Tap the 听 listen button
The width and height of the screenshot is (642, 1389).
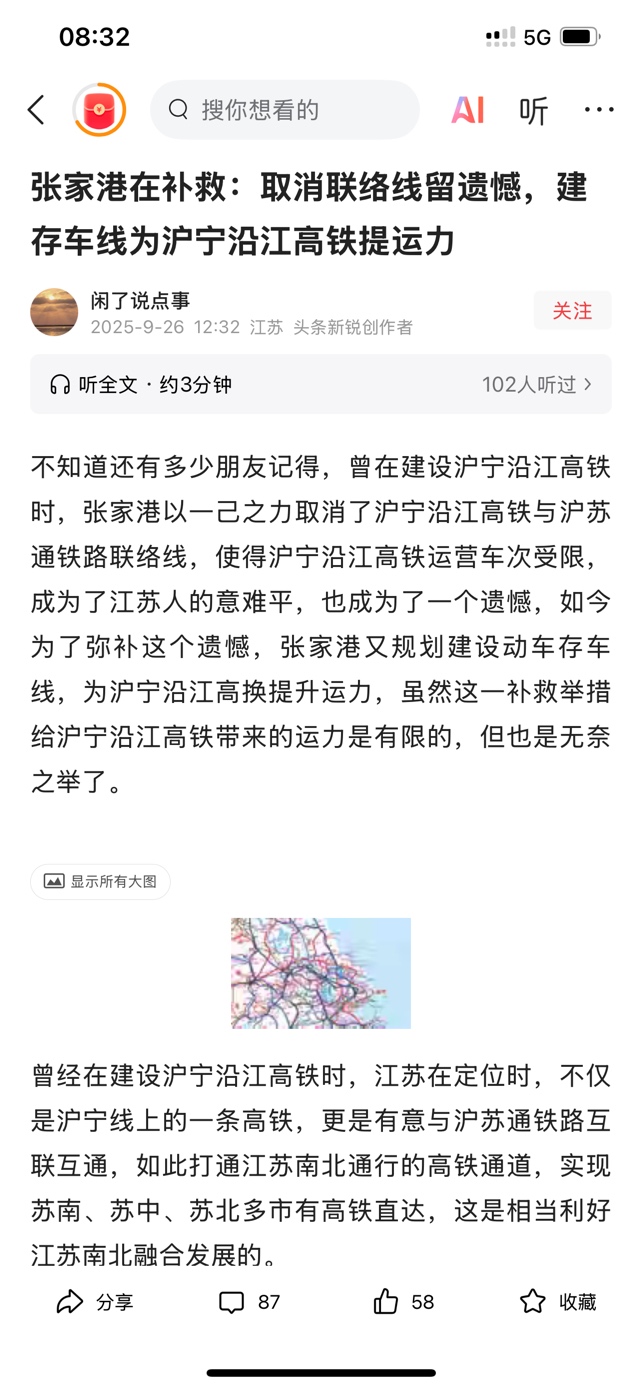click(533, 110)
